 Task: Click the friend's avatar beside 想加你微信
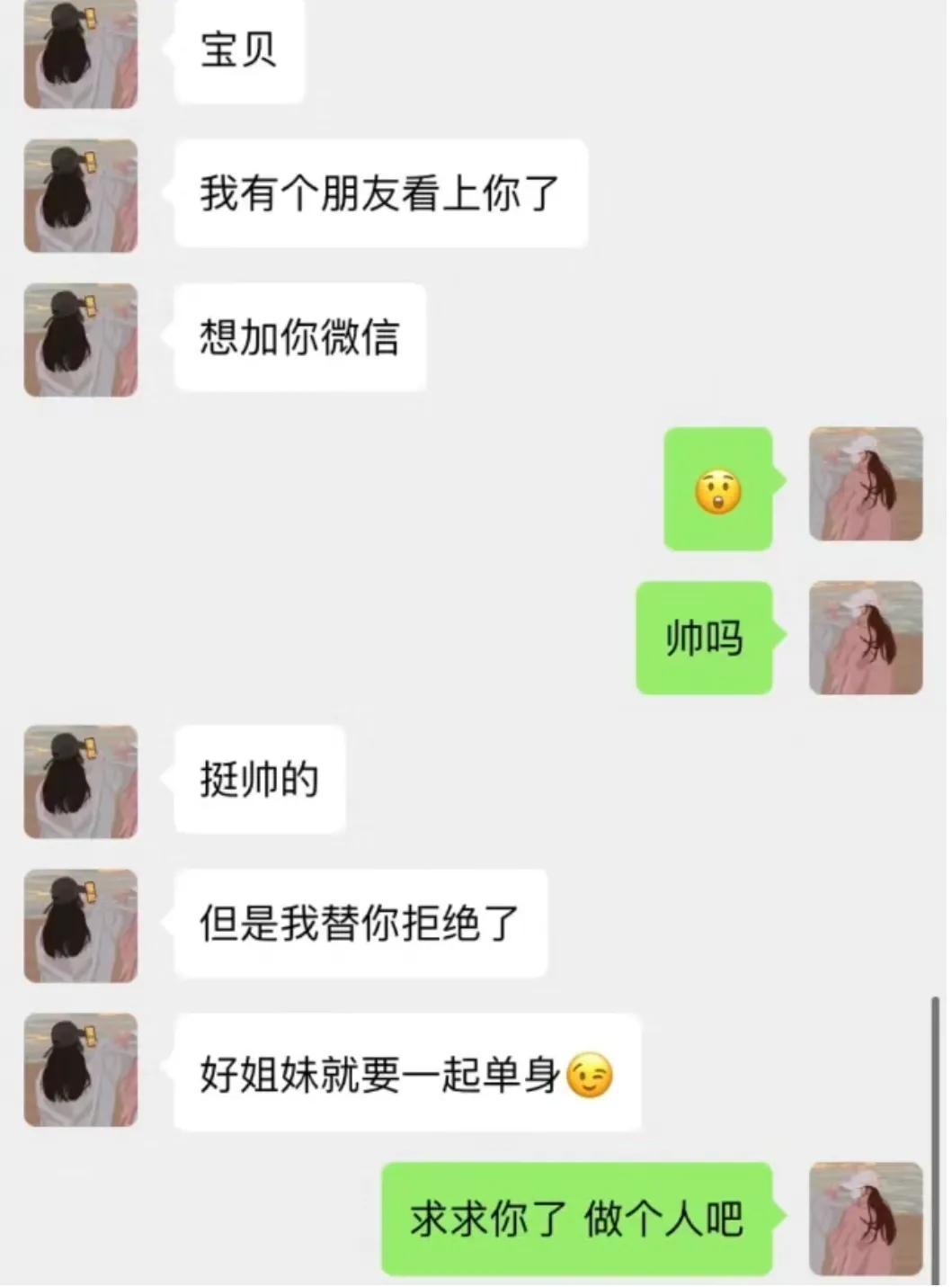[80, 341]
